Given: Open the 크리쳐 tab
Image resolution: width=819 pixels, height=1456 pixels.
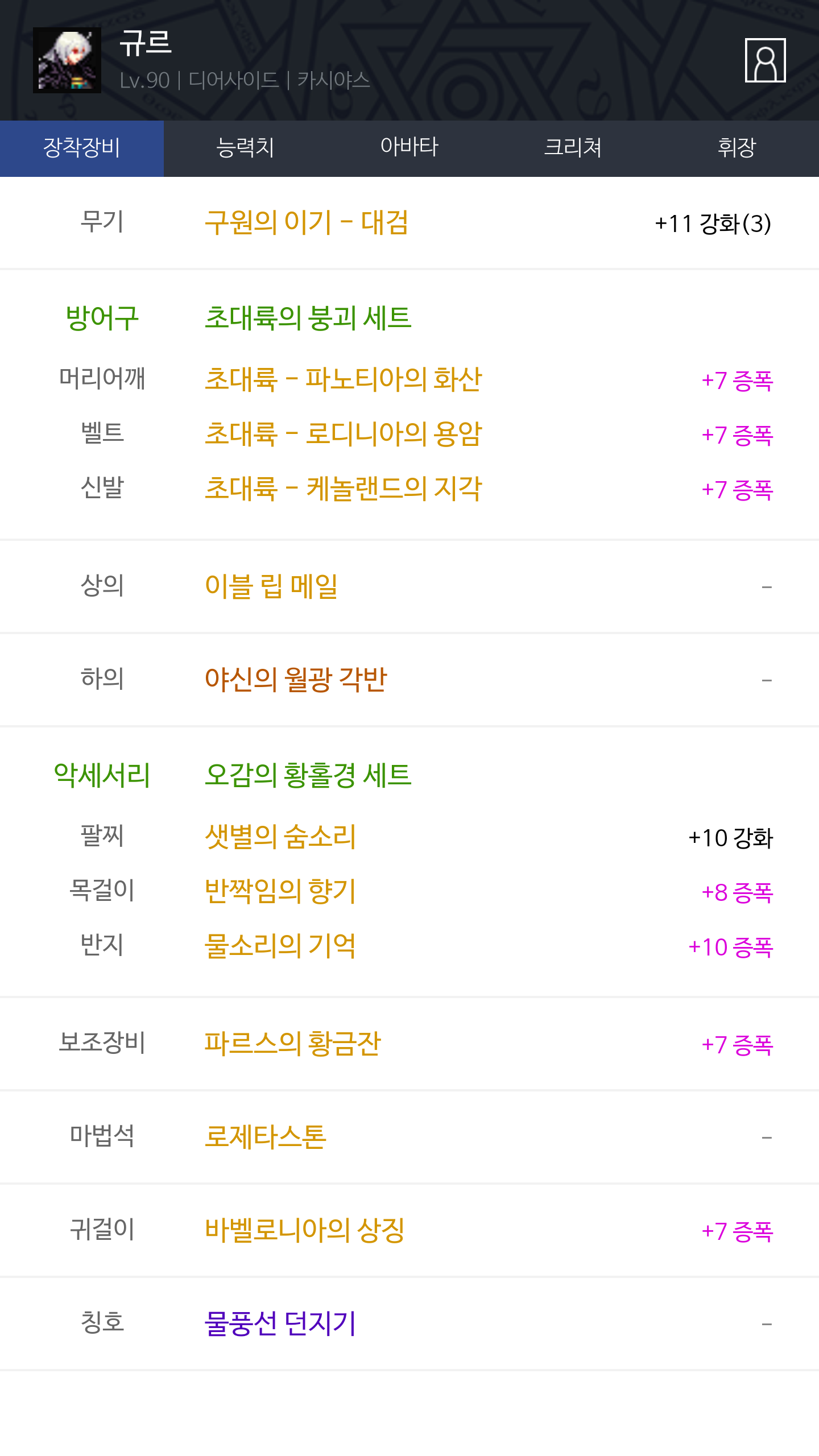Looking at the screenshot, I should pyautogui.click(x=573, y=148).
